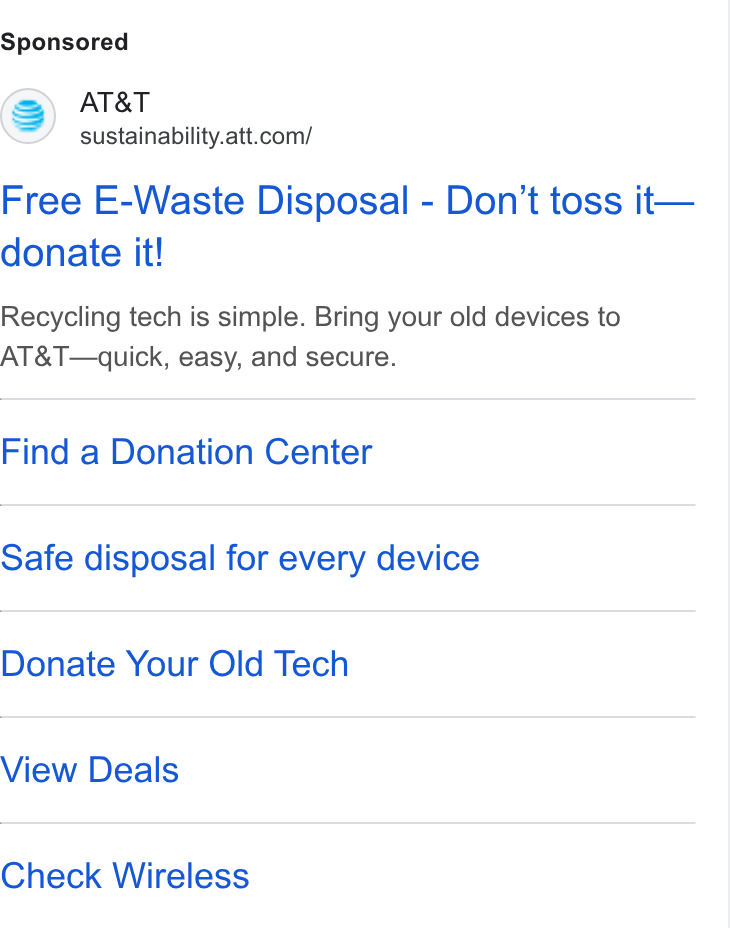The width and height of the screenshot is (730, 928).
Task: Open Find a Donation Center link
Action: tap(186, 452)
